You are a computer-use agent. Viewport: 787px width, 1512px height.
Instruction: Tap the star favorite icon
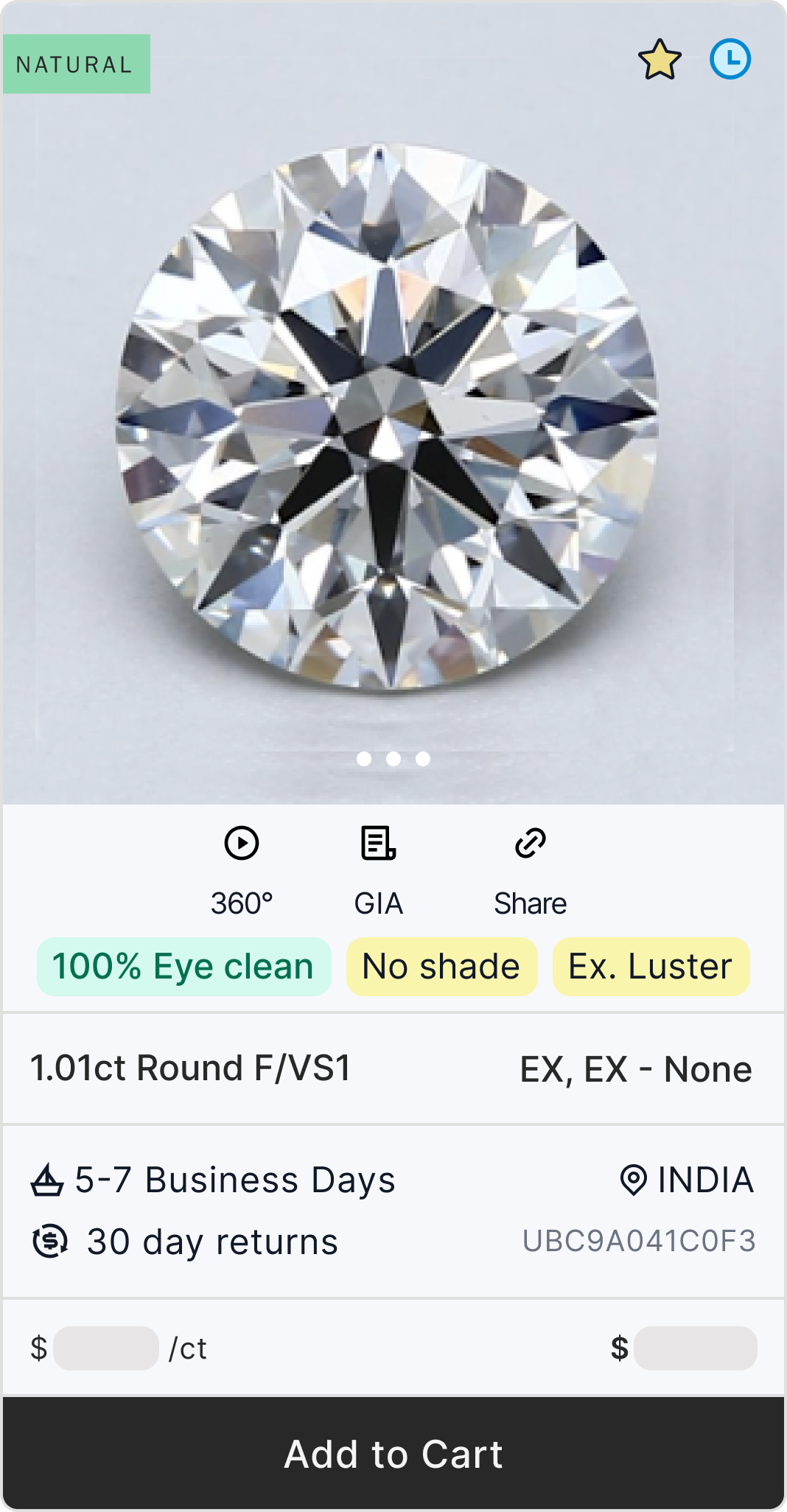pyautogui.click(x=660, y=60)
